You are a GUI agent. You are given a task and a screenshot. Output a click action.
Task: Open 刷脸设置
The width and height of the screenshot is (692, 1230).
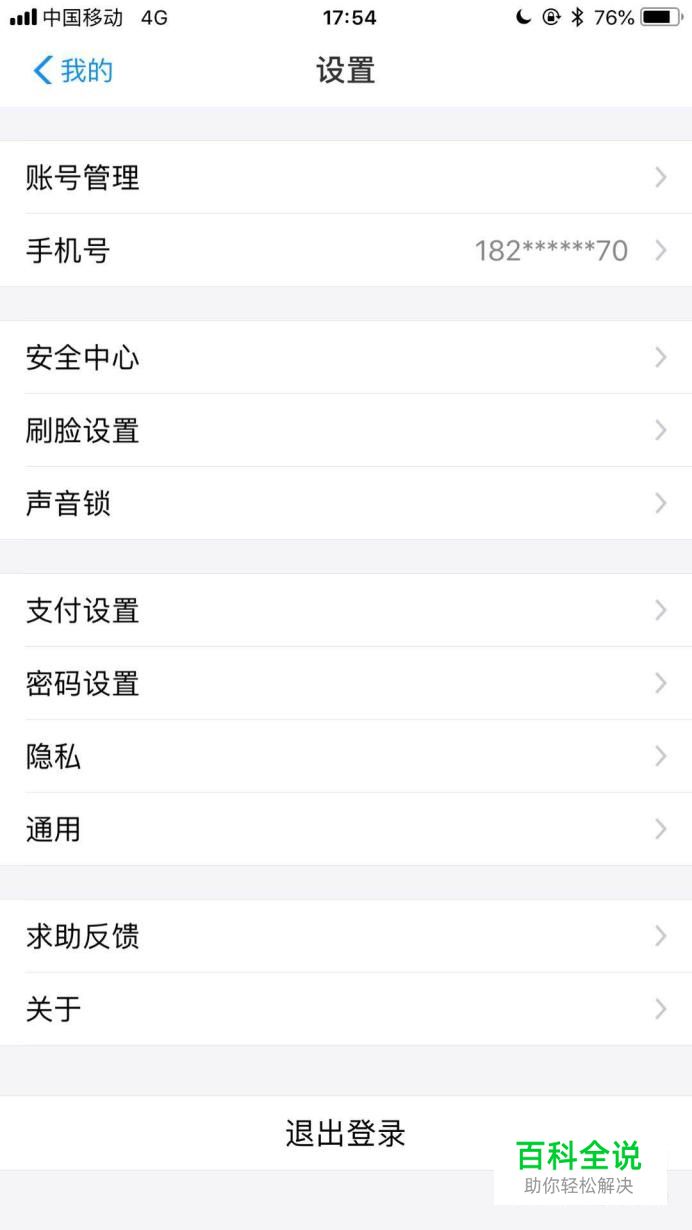click(x=346, y=431)
